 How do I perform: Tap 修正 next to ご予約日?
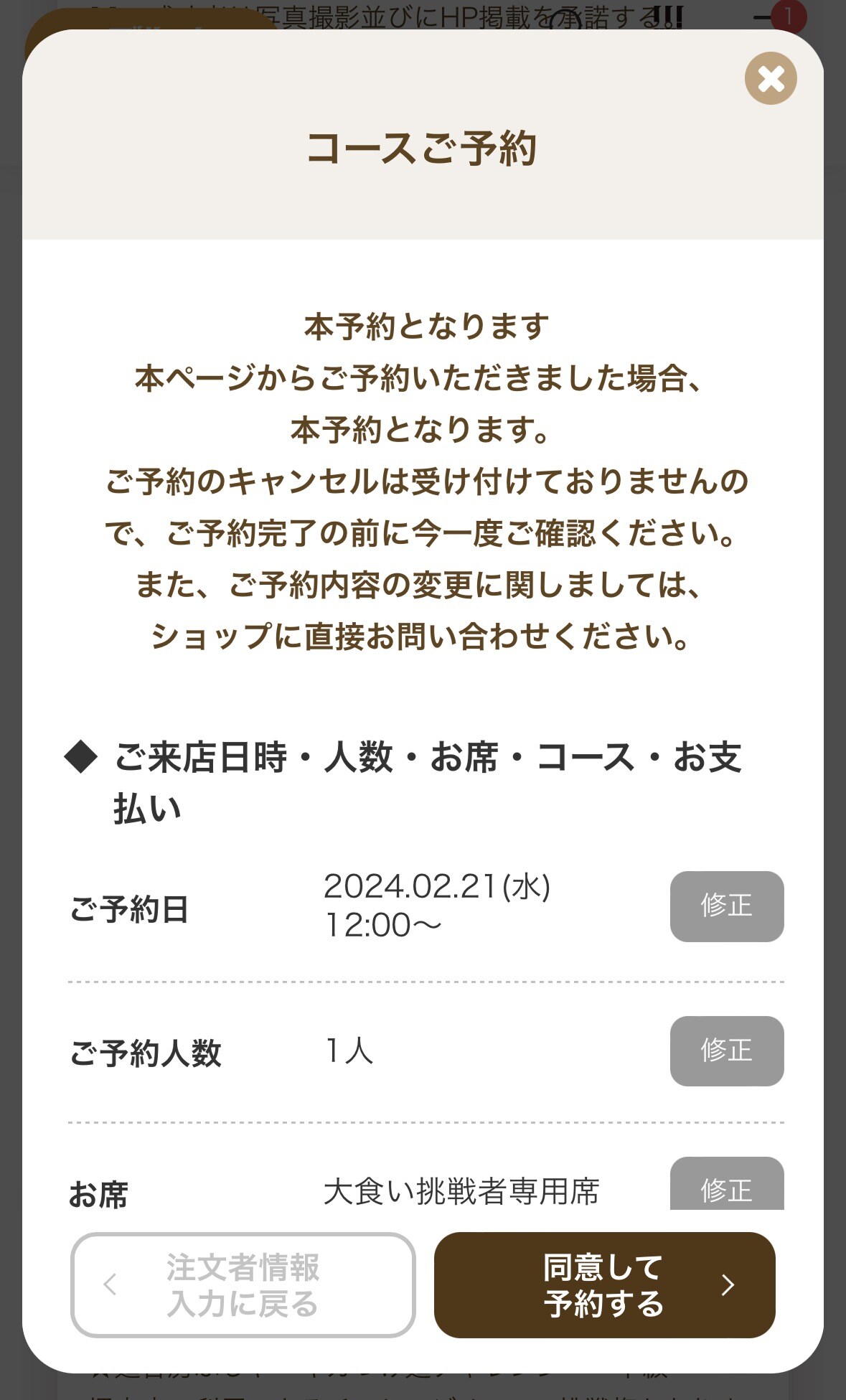click(x=726, y=906)
